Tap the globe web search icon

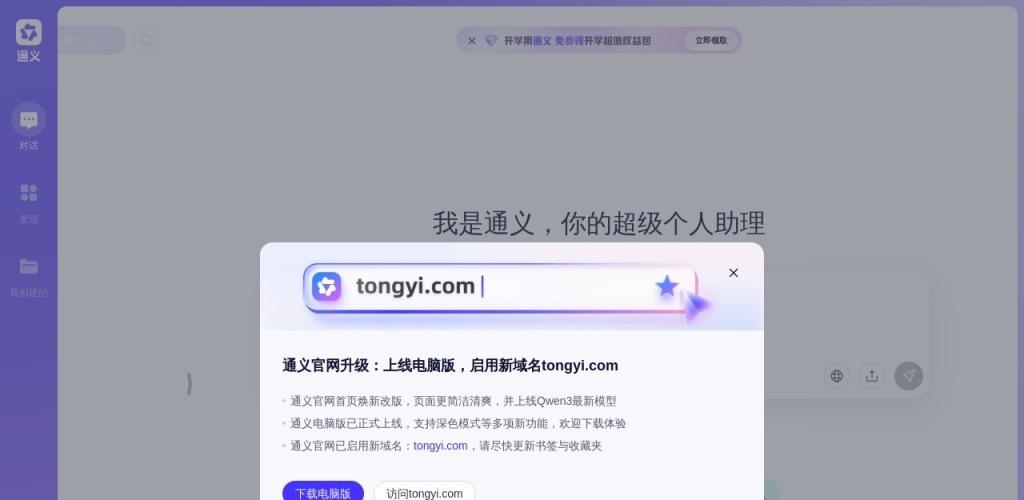837,376
